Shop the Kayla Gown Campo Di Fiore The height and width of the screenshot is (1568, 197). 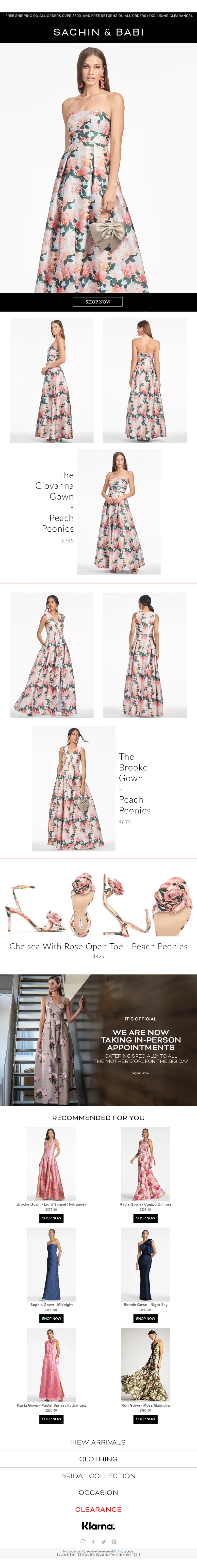point(145,1218)
